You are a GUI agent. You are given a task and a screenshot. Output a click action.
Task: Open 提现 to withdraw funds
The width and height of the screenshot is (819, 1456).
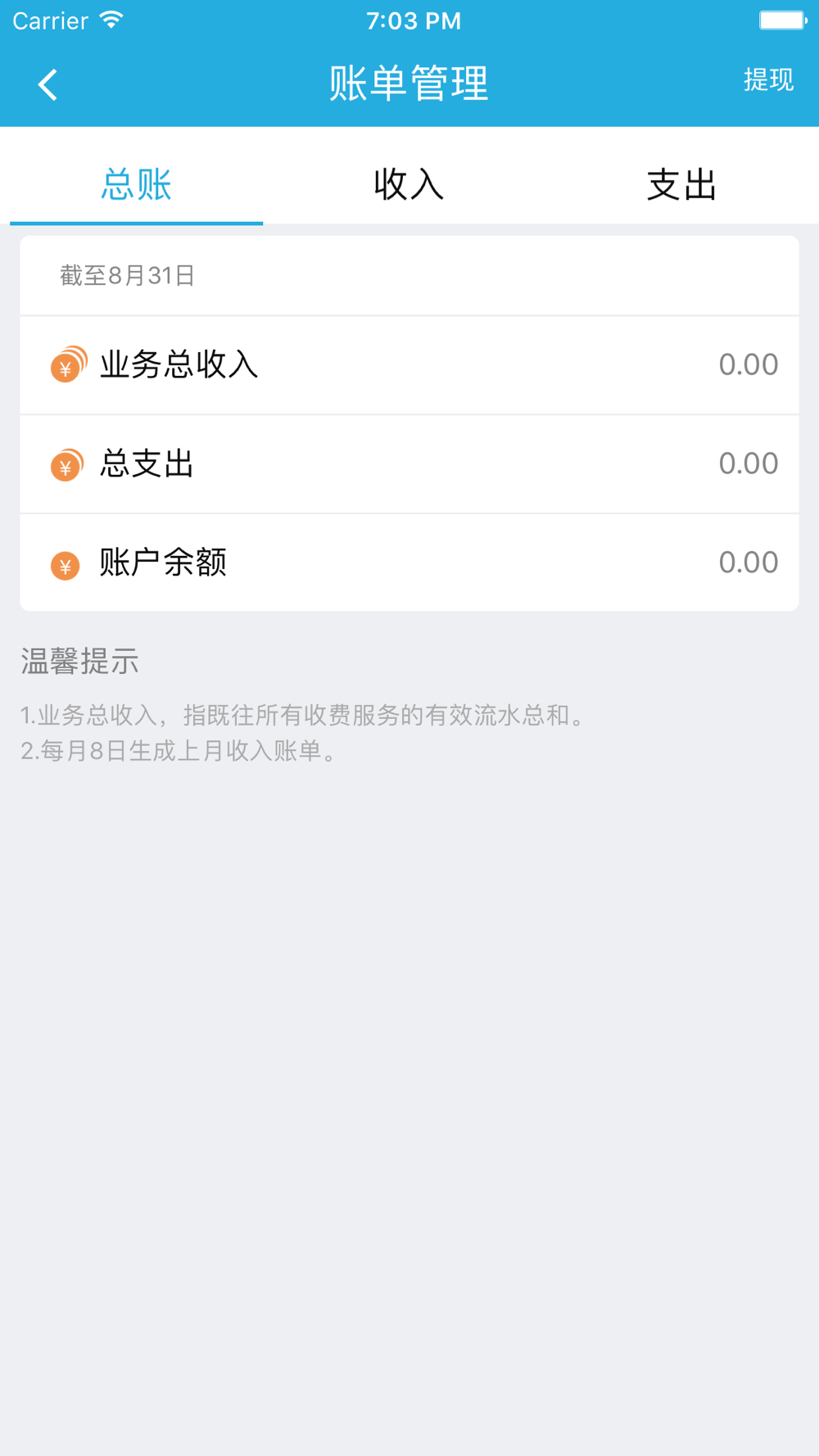(x=767, y=80)
